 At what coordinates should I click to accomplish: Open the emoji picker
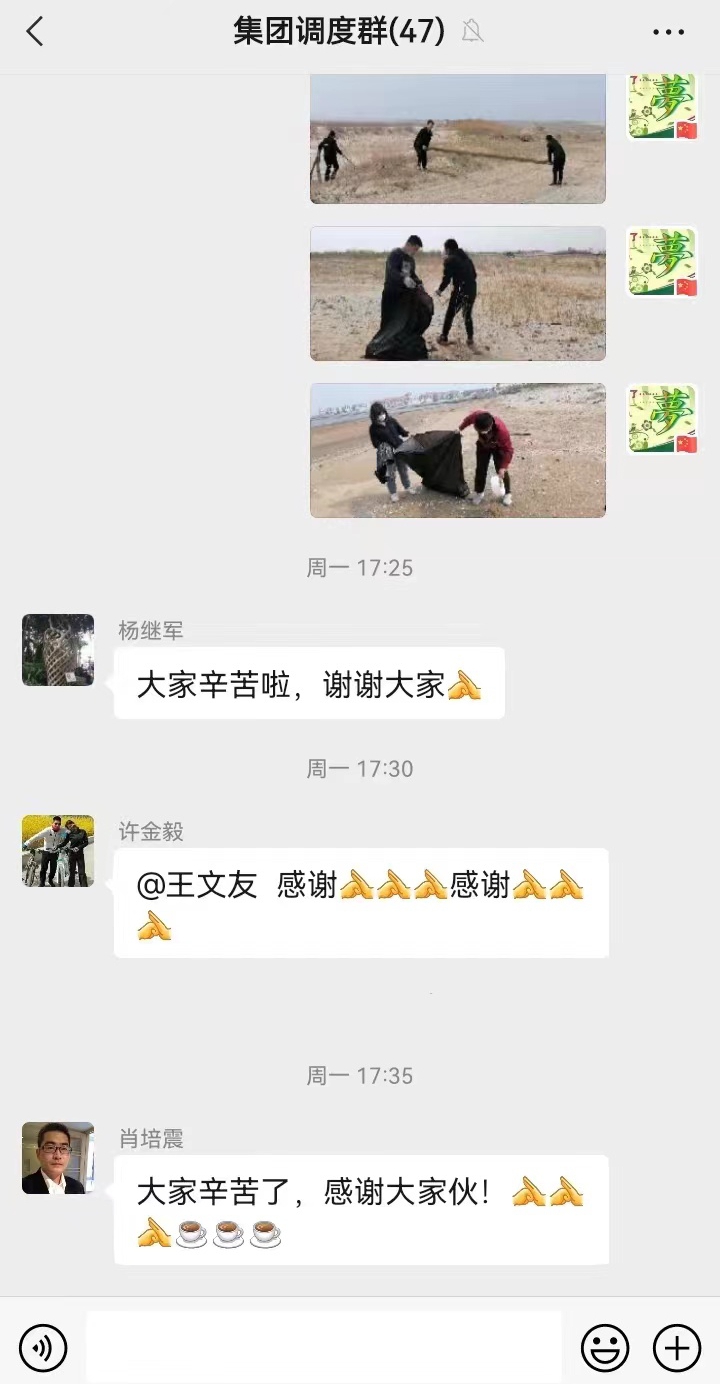point(605,1347)
